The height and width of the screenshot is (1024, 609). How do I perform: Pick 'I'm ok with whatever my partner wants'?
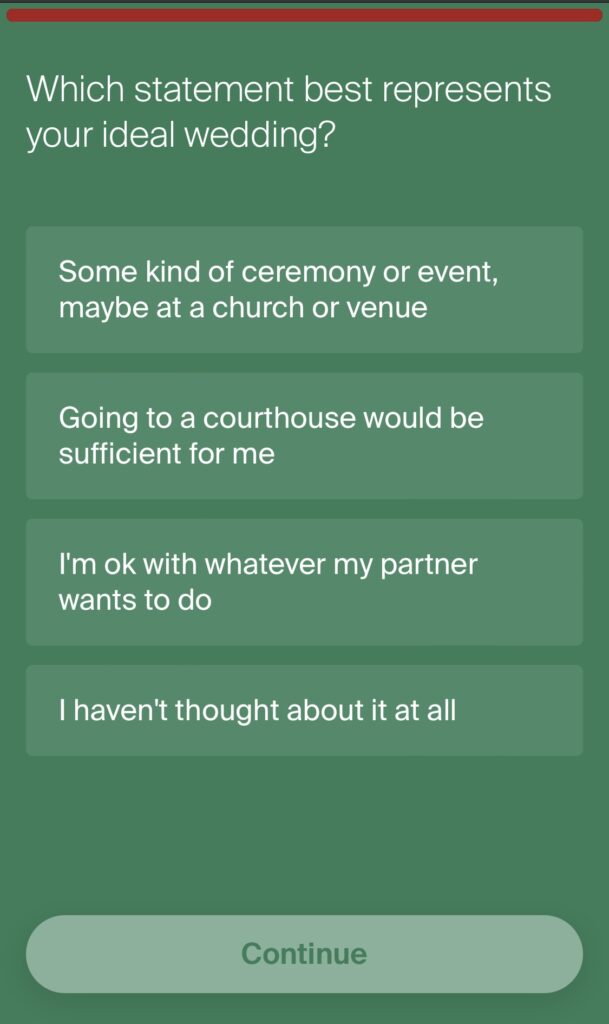pos(304,581)
